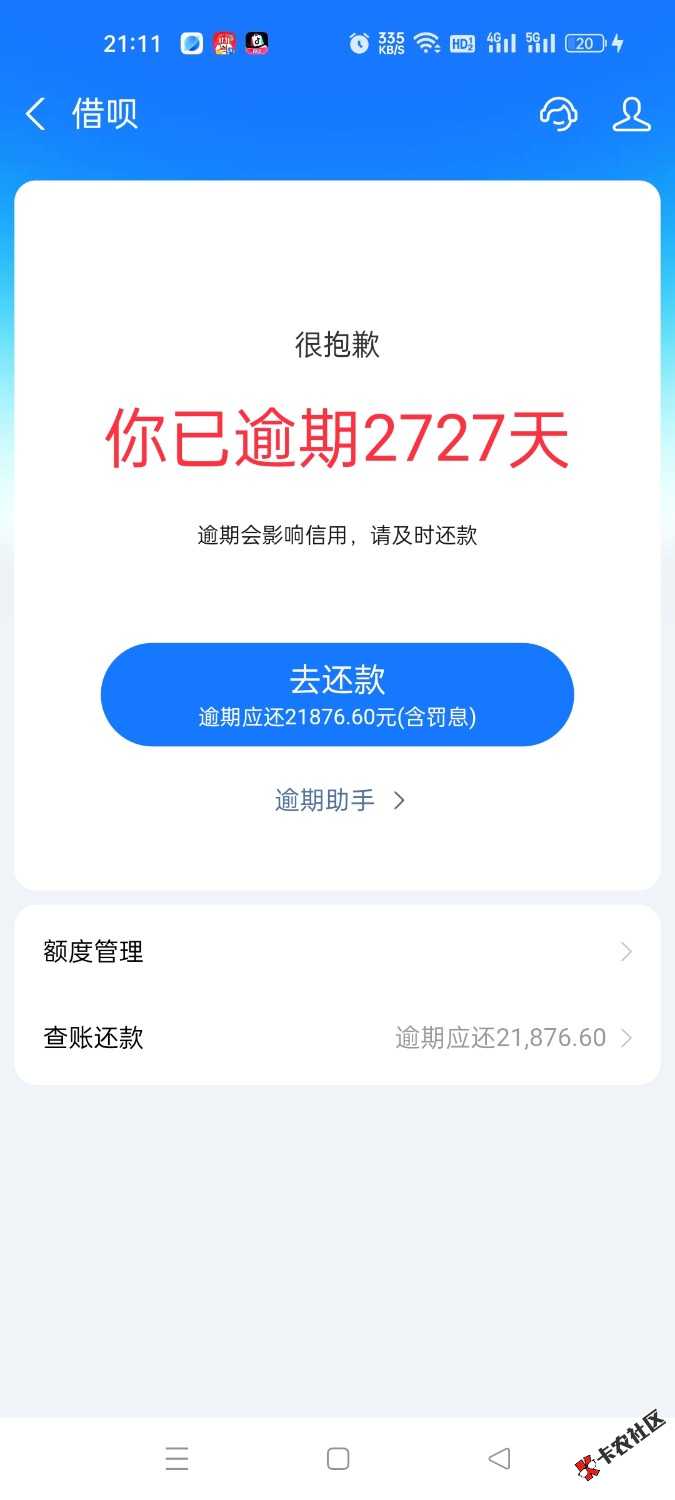675x1500 pixels.
Task: Open 查账还款 row
Action: click(x=337, y=1037)
